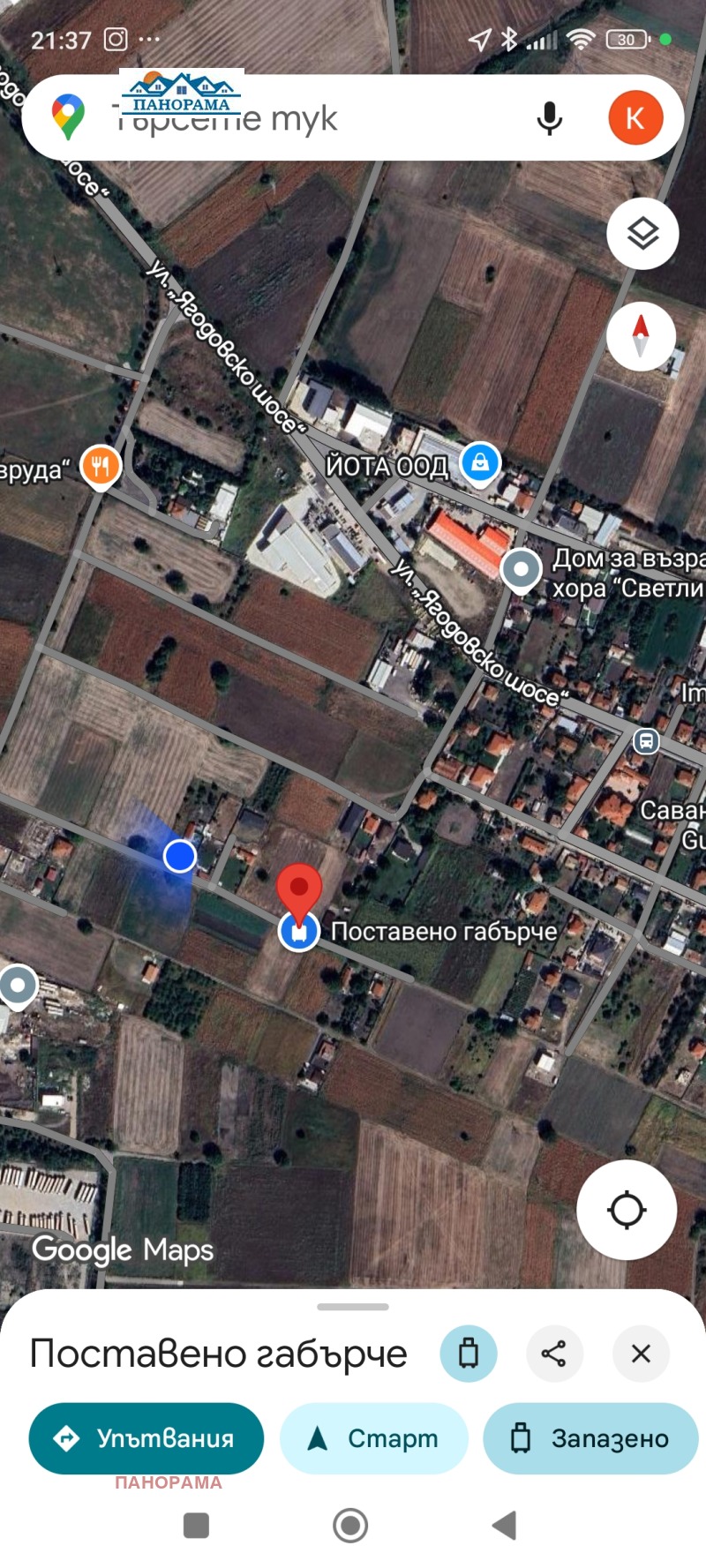The width and height of the screenshot is (706, 1568).
Task: Reset map orientation with the compass
Action: [641, 337]
